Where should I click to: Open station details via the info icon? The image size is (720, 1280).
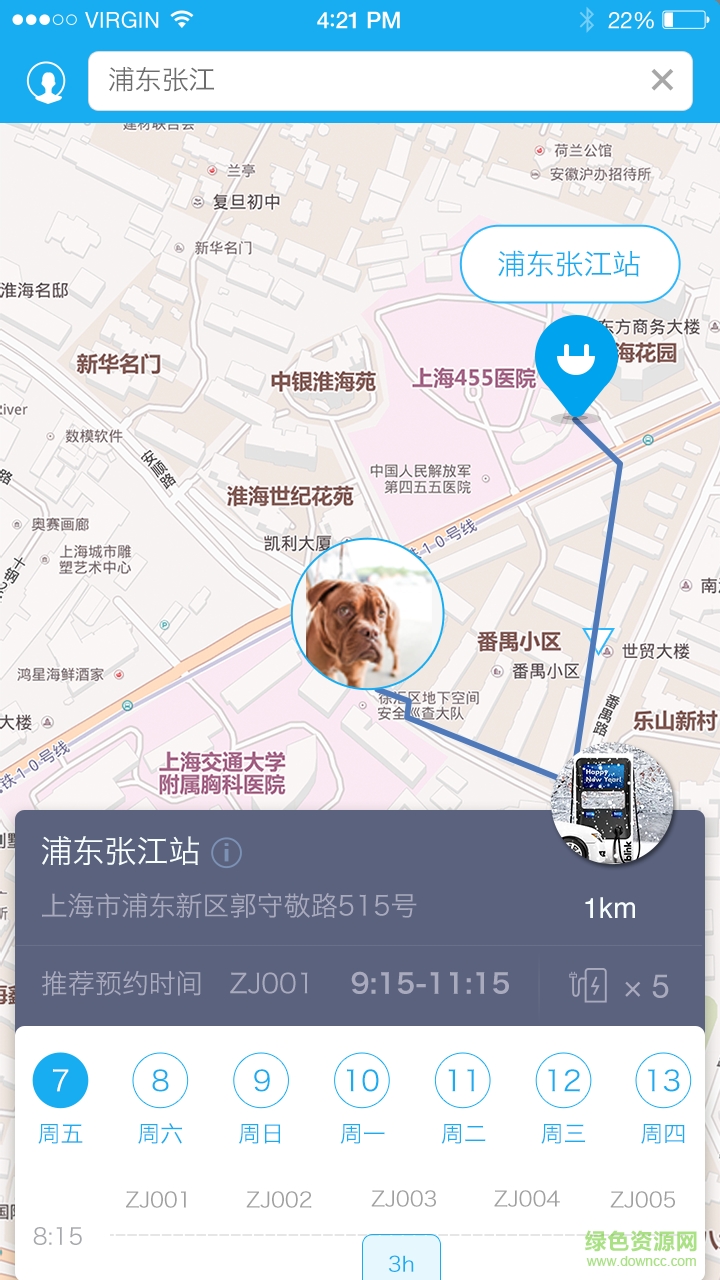(x=225, y=852)
